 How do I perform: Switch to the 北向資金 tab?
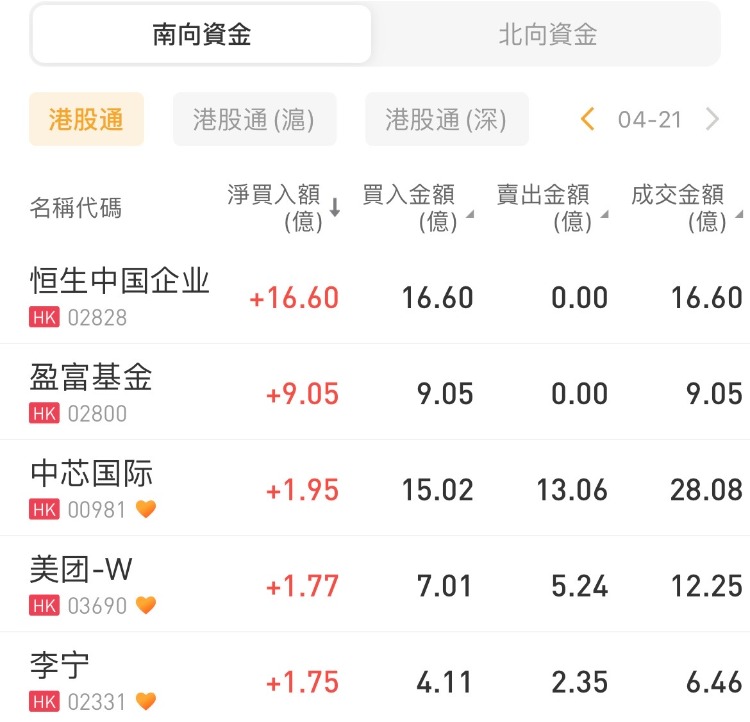547,35
